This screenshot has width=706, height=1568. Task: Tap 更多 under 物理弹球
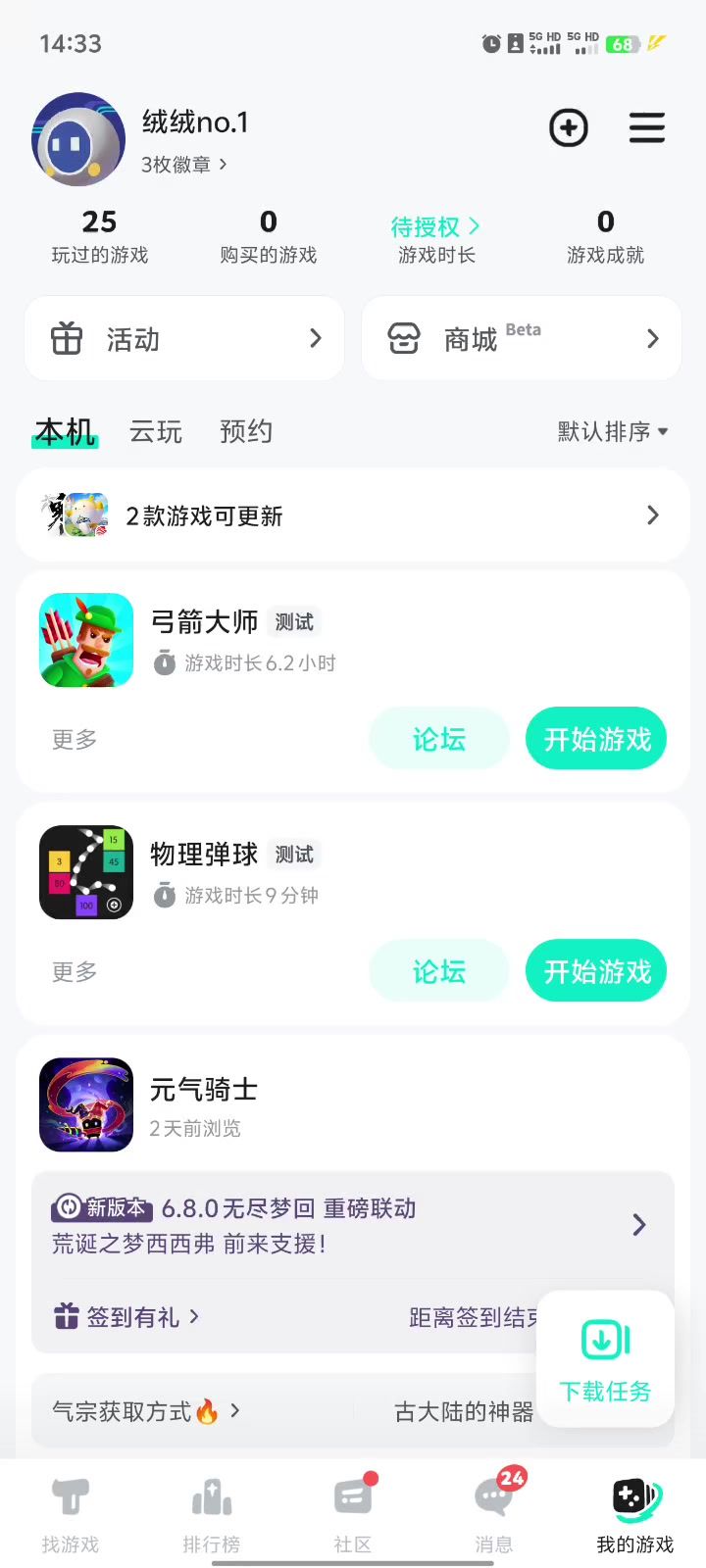(x=75, y=971)
